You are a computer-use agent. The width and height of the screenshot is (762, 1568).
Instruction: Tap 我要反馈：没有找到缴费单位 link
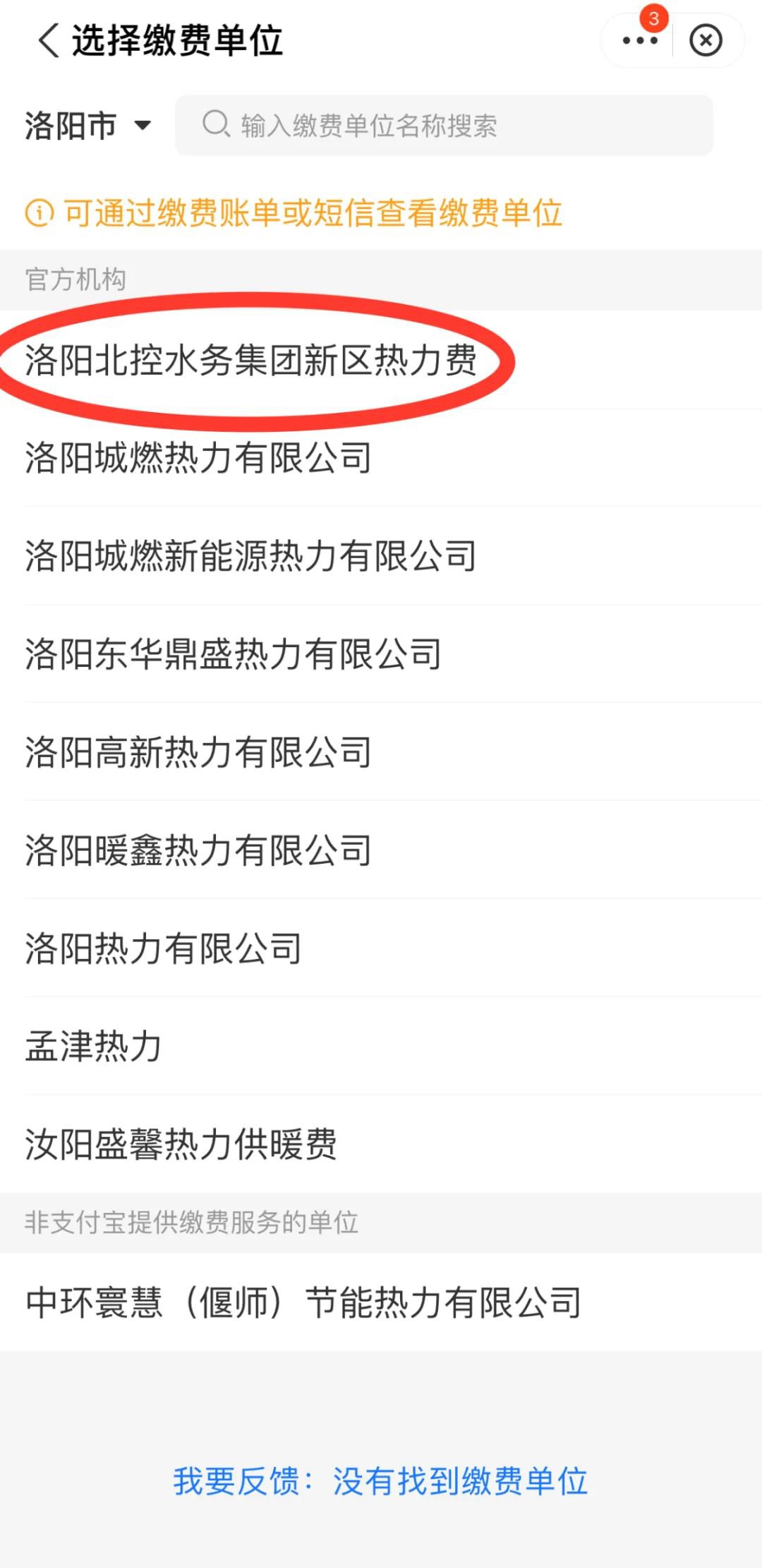(x=380, y=1480)
